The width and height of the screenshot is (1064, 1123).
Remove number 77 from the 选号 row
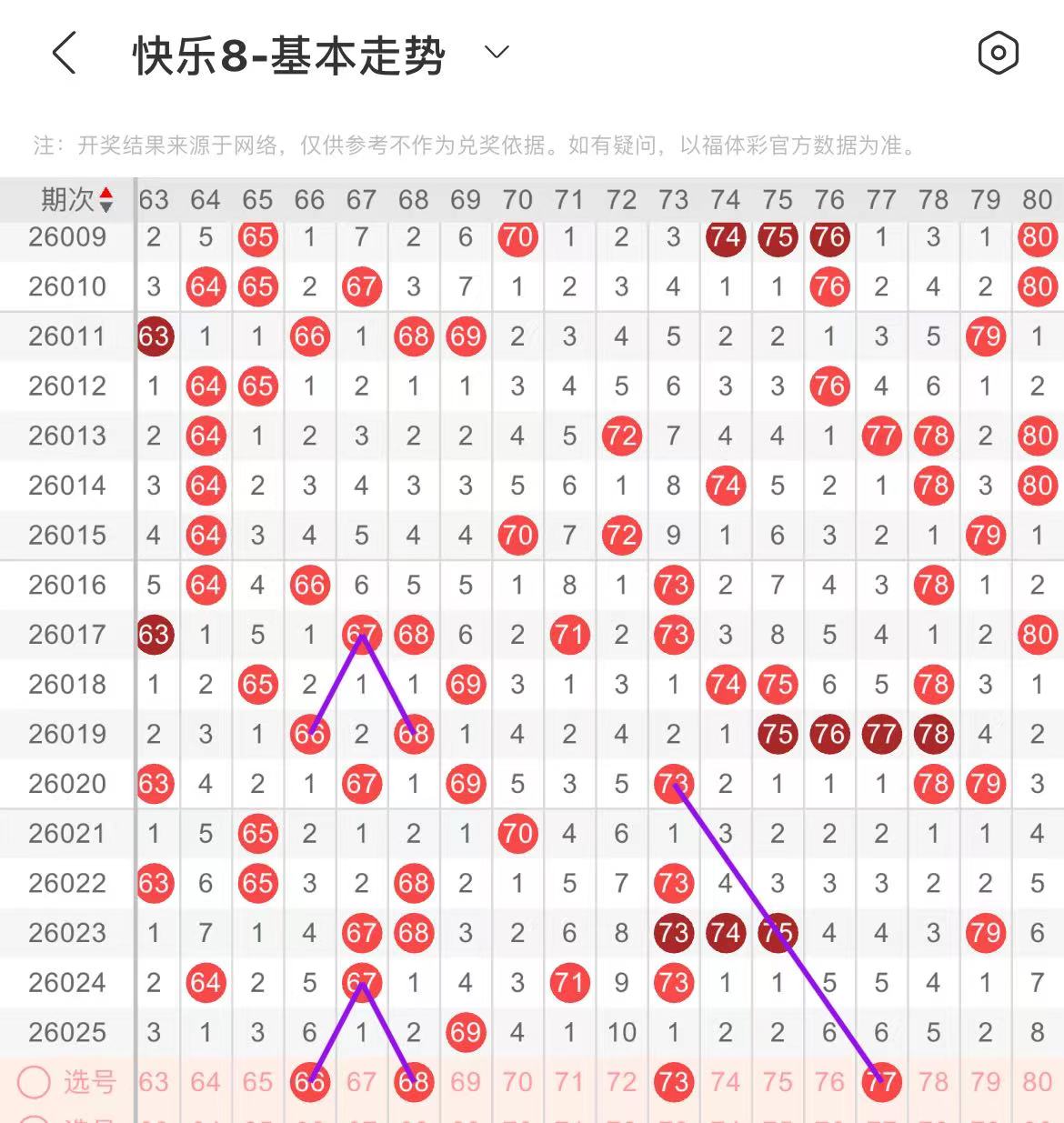click(x=880, y=1082)
